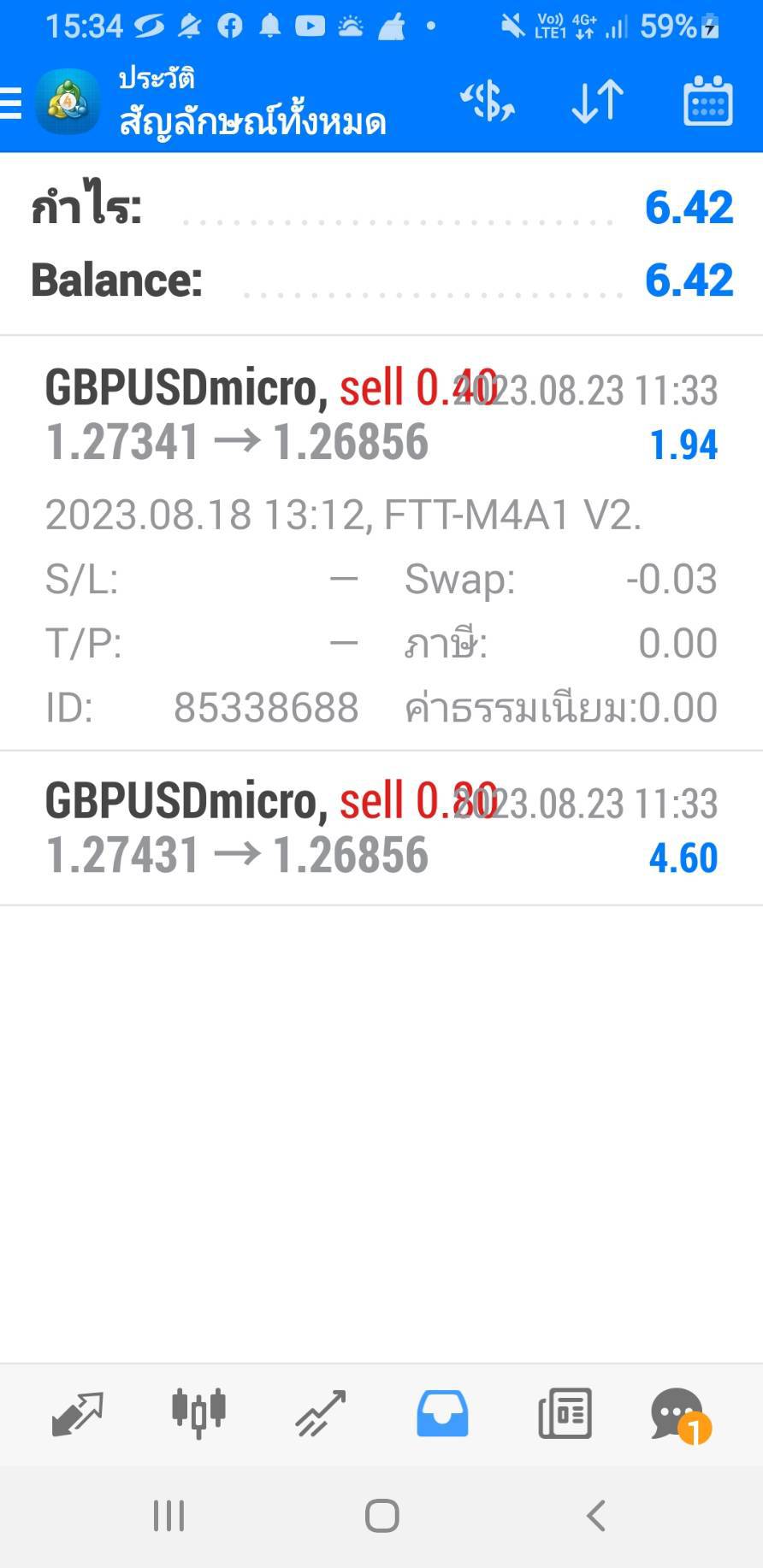Open the News tab
Screen dimensions: 763x1568
tap(565, 1413)
